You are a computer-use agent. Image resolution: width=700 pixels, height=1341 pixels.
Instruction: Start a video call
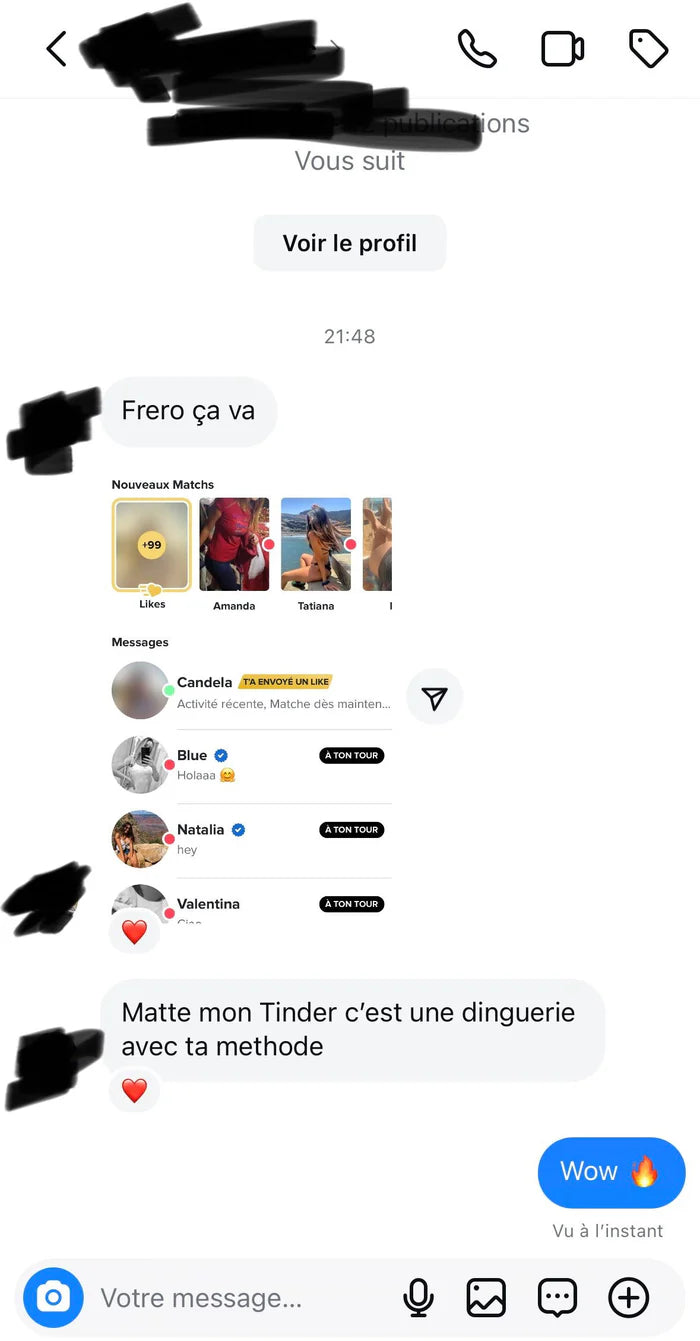[x=562, y=48]
